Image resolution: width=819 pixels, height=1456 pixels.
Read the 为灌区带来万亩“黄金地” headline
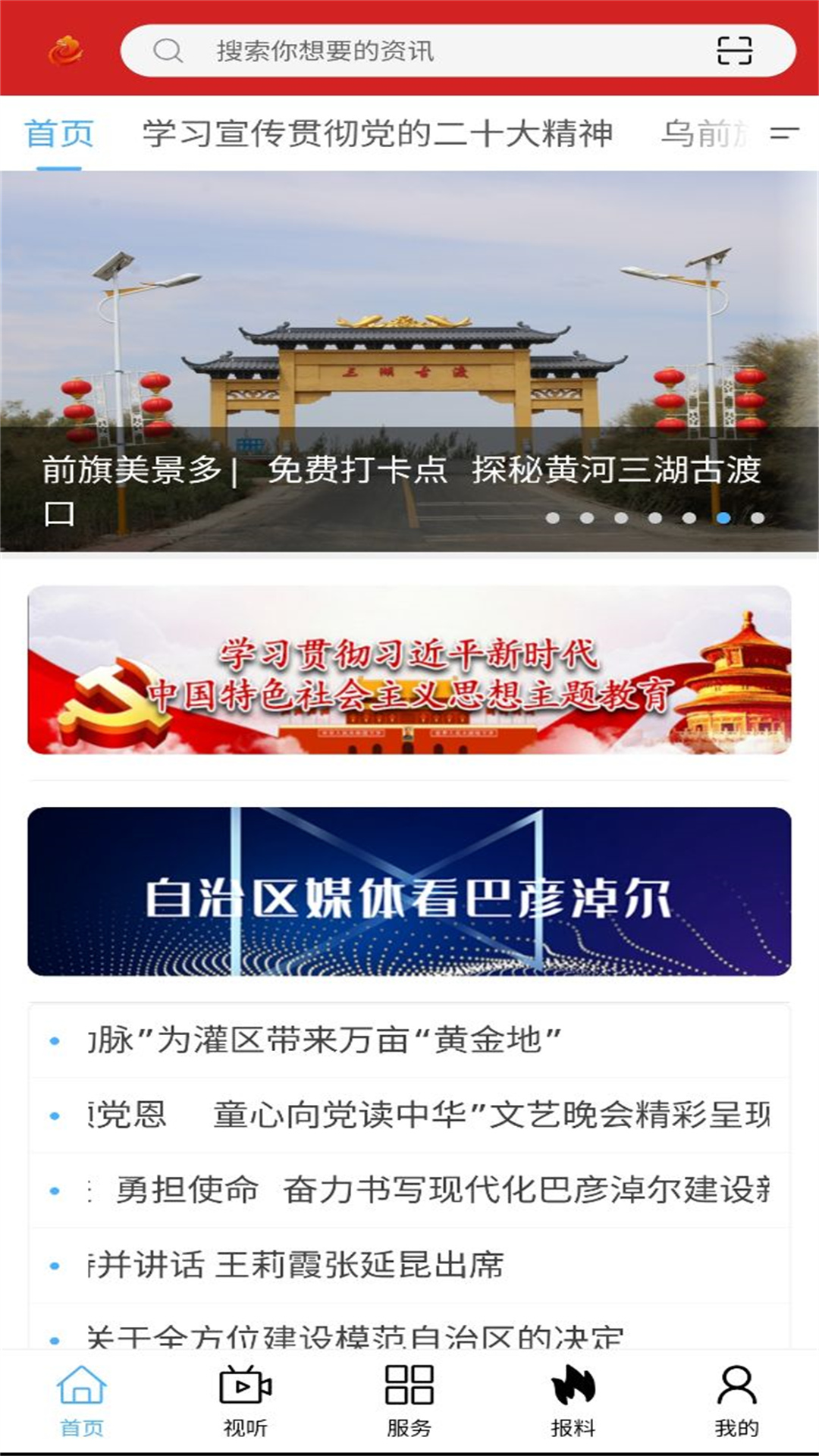(326, 1040)
